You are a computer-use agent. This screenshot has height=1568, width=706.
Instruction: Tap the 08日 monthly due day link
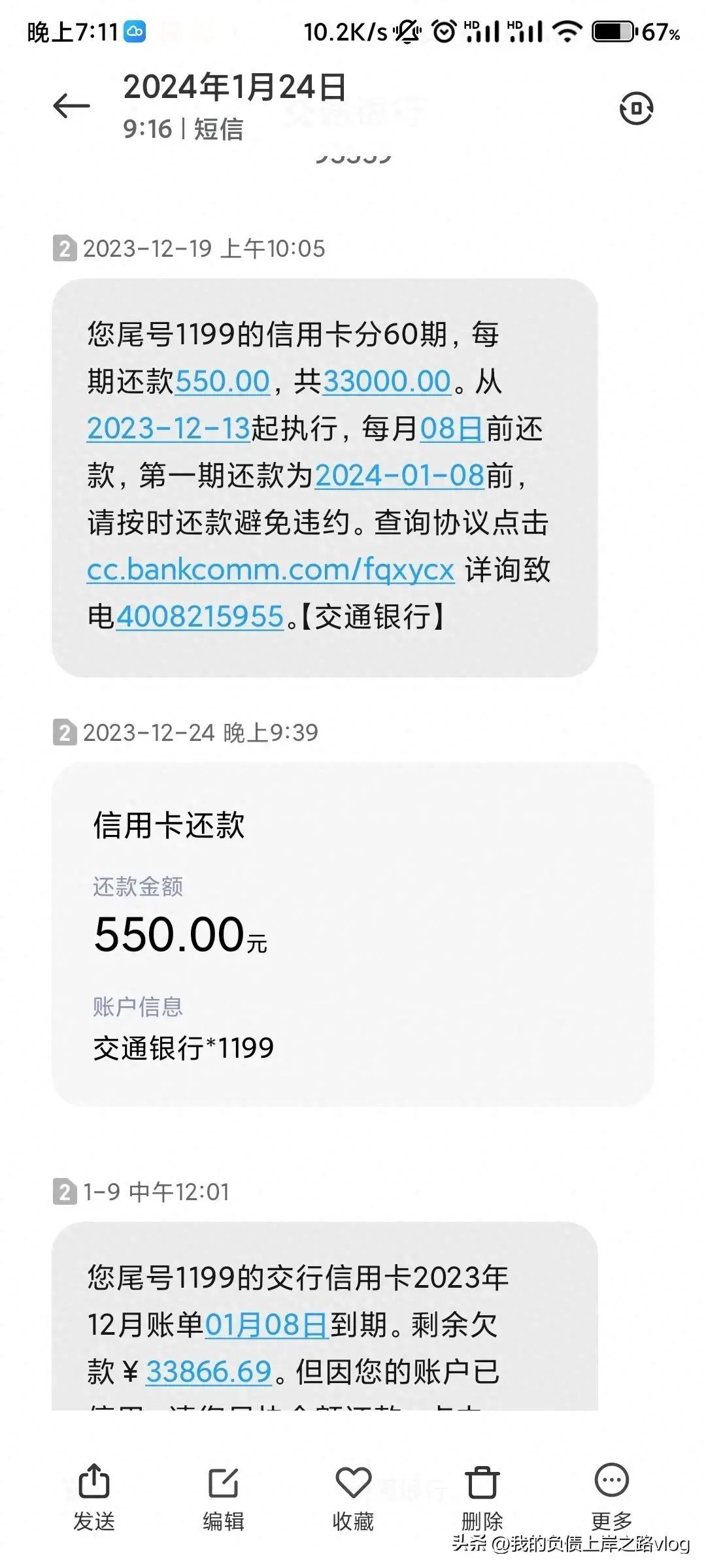click(x=451, y=429)
